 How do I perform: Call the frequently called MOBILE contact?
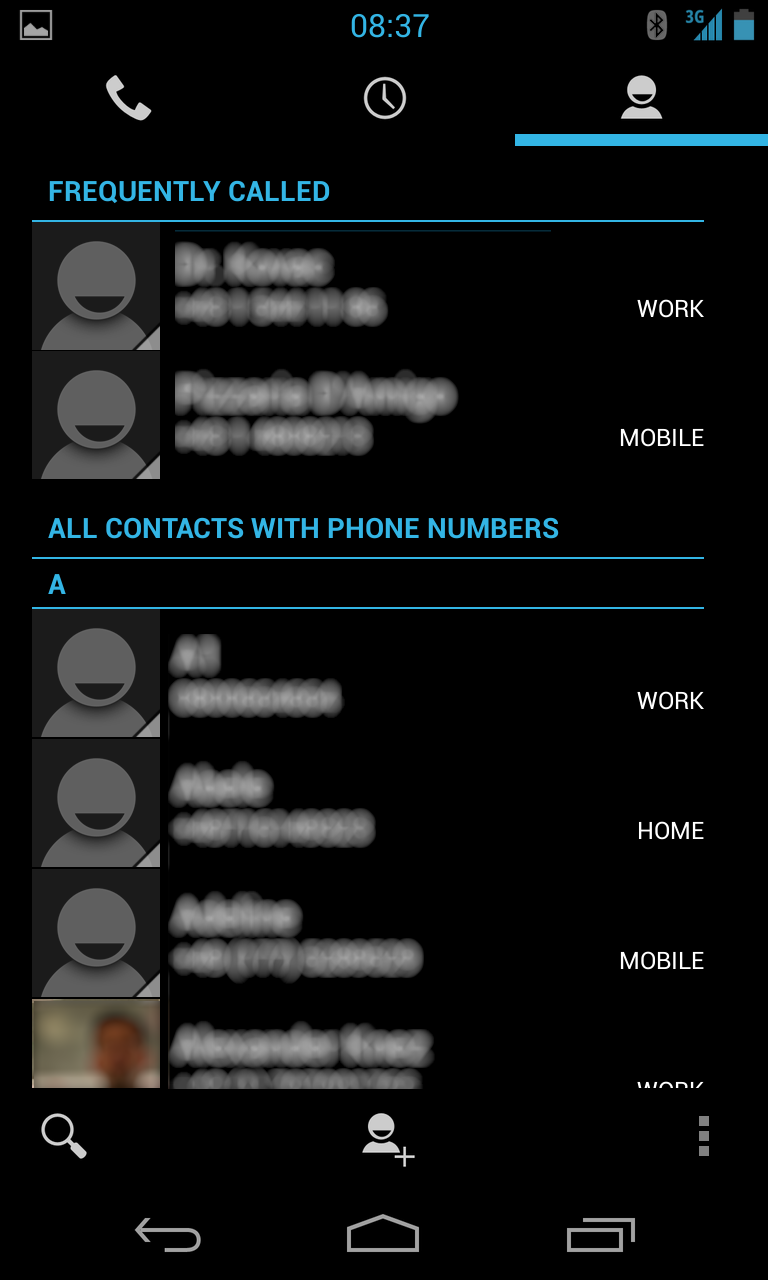pos(400,416)
